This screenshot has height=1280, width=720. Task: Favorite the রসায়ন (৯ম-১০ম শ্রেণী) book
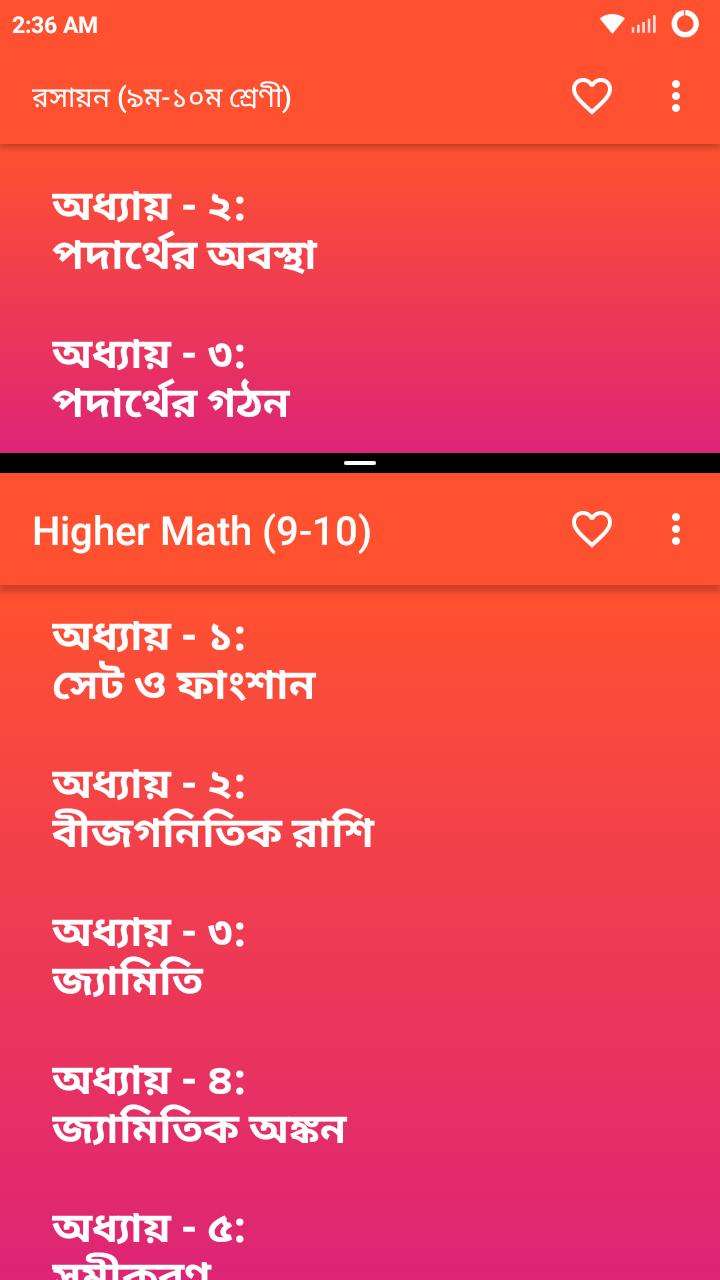[x=591, y=96]
